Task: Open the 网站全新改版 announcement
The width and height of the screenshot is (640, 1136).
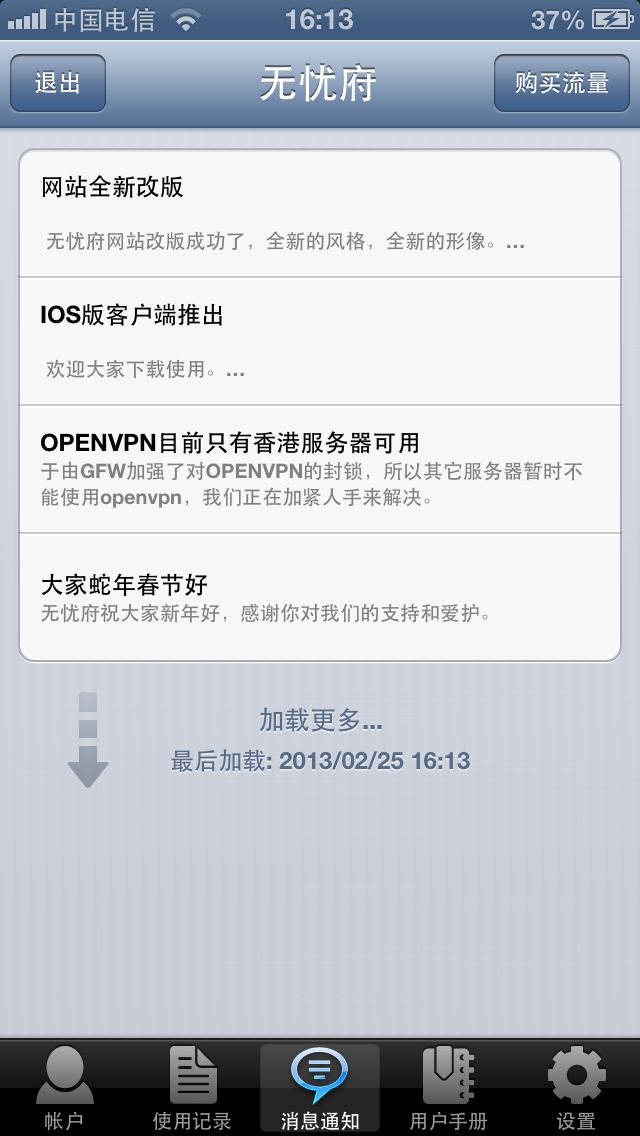Action: [x=320, y=213]
